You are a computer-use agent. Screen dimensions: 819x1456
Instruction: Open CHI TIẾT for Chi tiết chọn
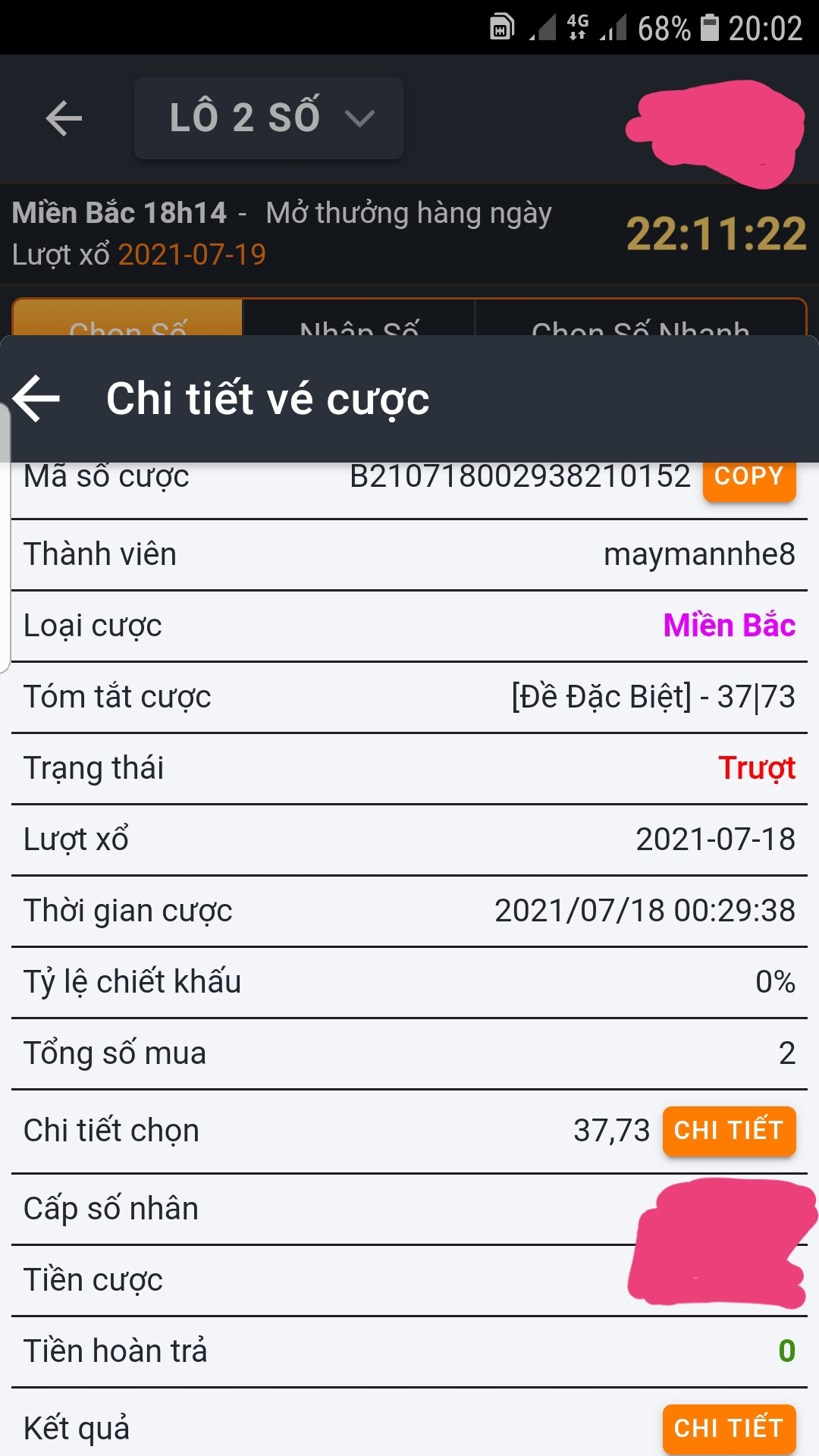point(729,1131)
